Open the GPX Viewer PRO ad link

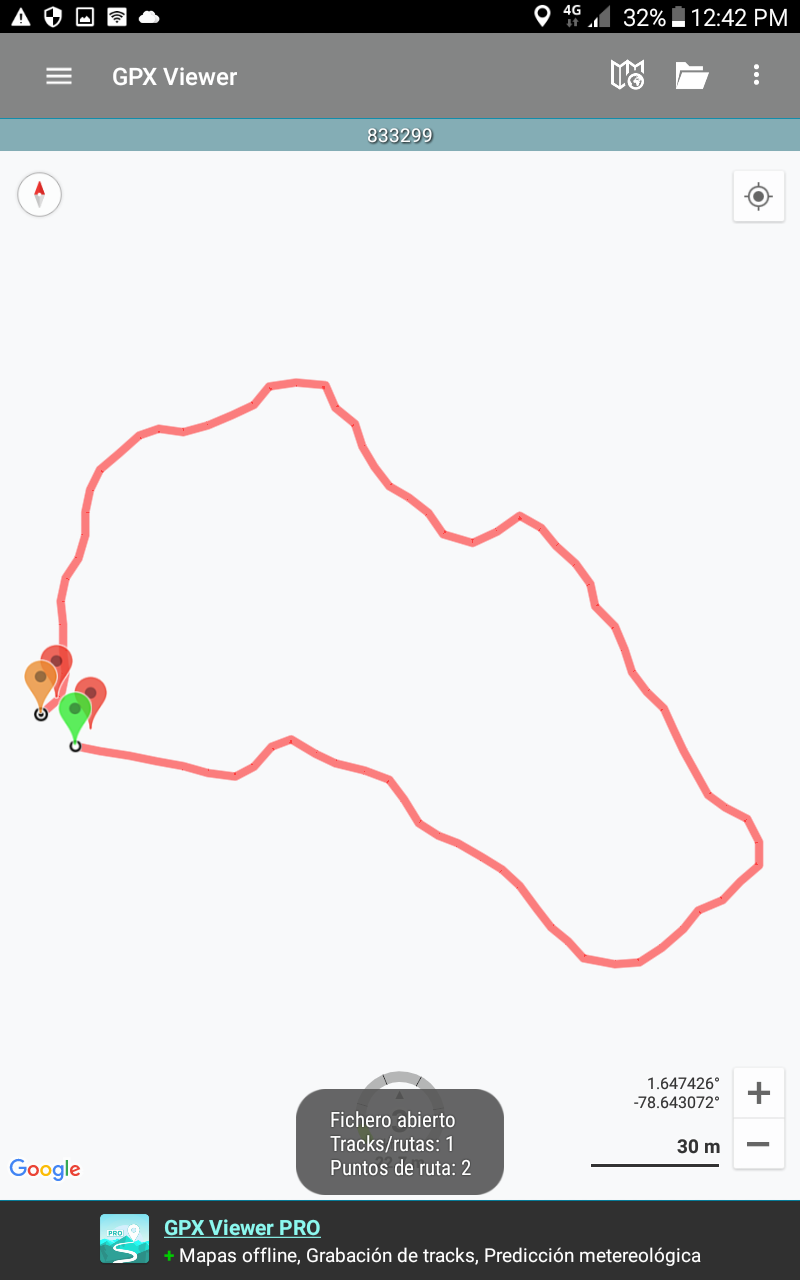[242, 1228]
